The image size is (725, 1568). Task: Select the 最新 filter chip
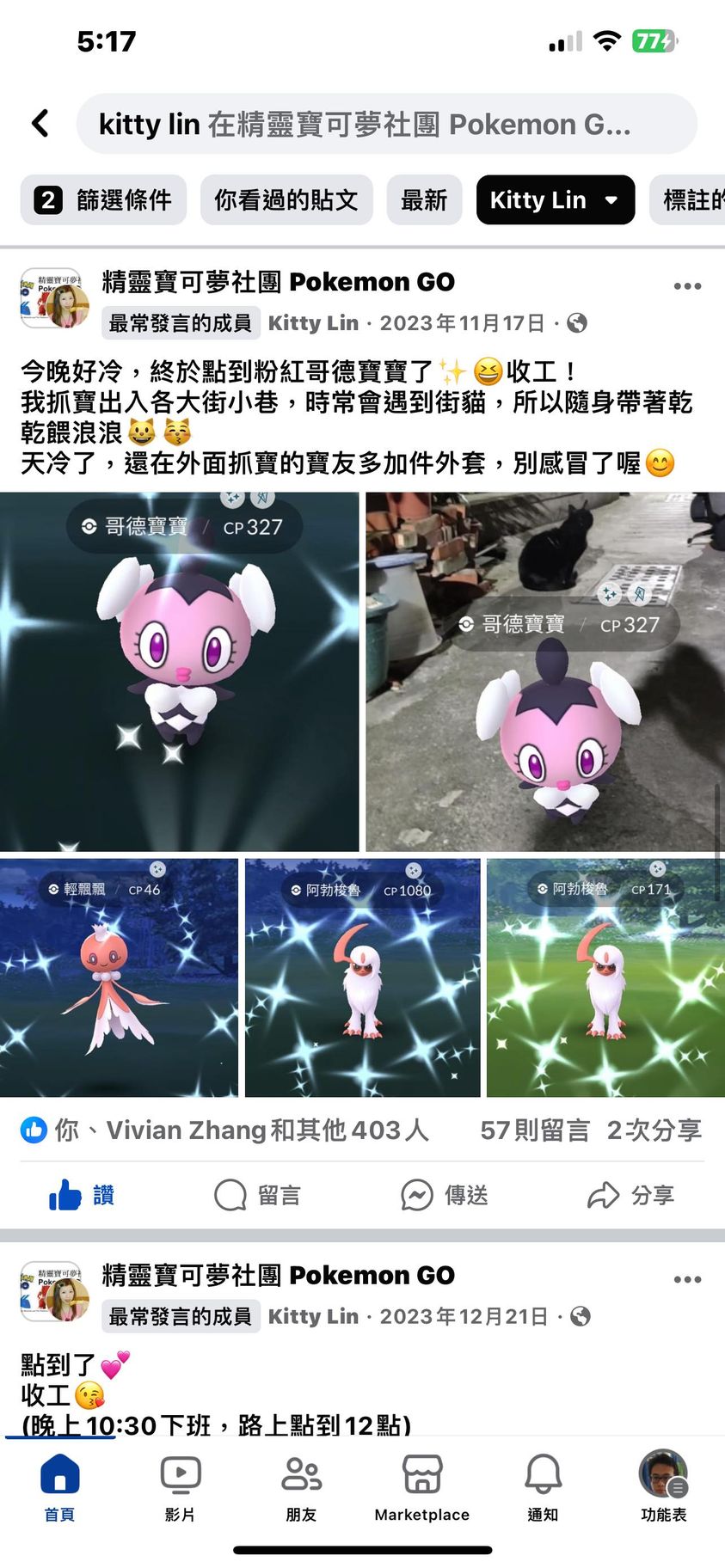coord(424,200)
